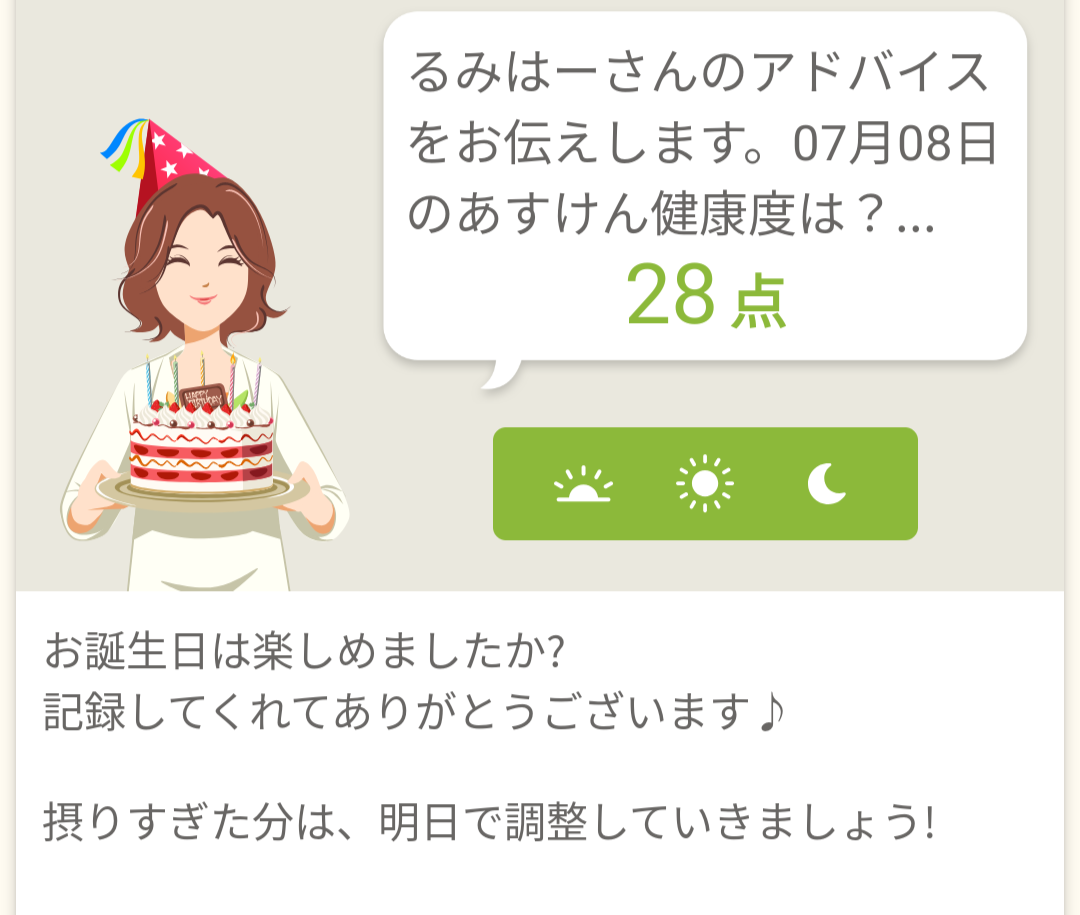
Task: Select the lunch advice sun icon
Action: point(705,484)
